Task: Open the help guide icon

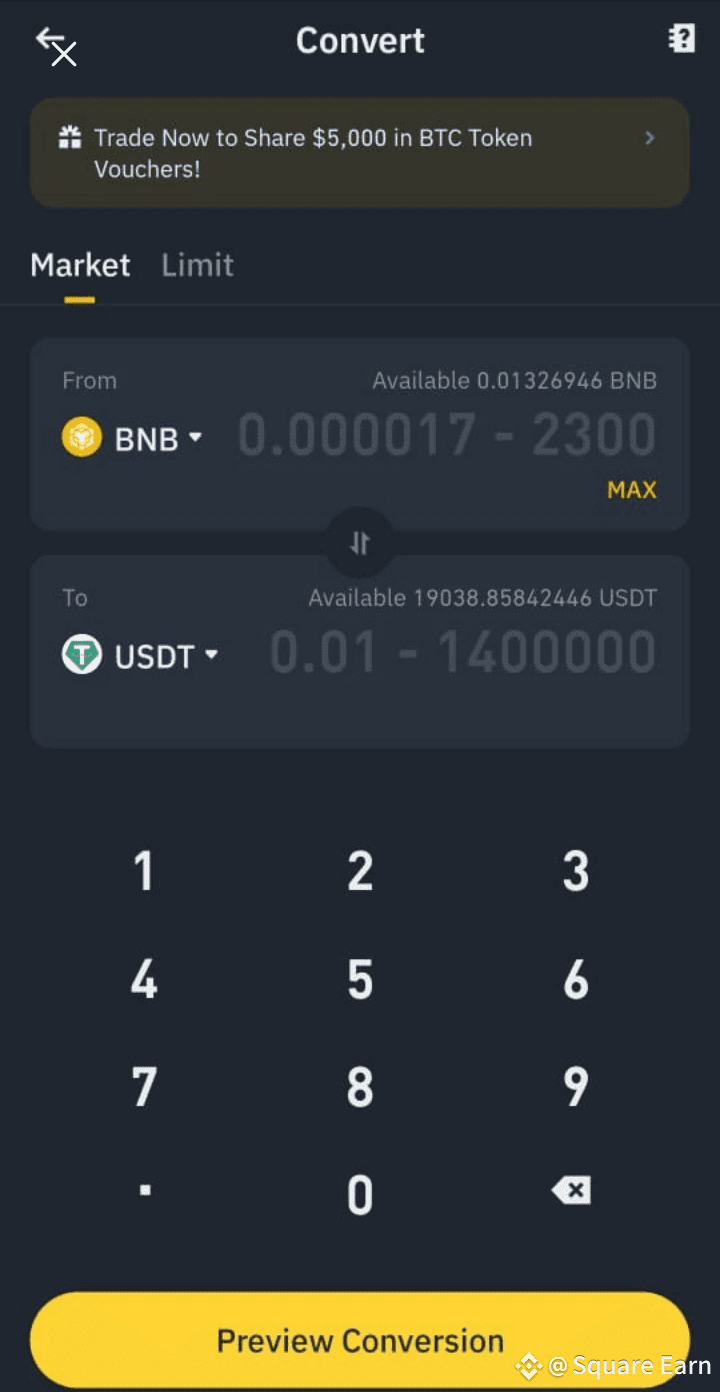Action: pos(681,39)
